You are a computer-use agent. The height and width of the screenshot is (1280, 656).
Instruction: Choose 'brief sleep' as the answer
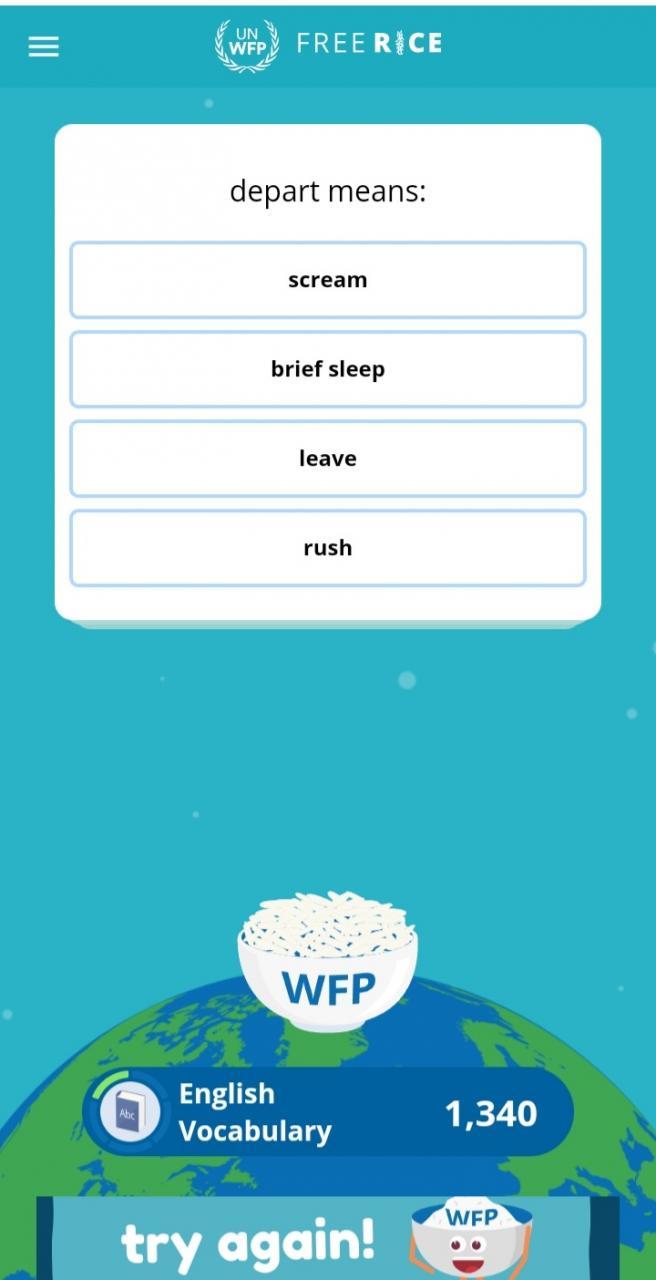(328, 369)
